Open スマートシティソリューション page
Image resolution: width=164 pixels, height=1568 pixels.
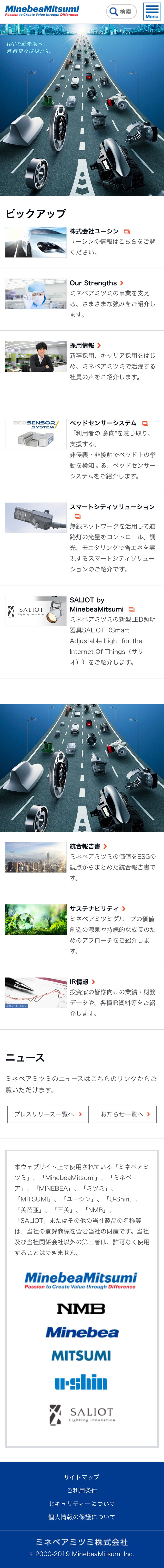[x=111, y=506]
